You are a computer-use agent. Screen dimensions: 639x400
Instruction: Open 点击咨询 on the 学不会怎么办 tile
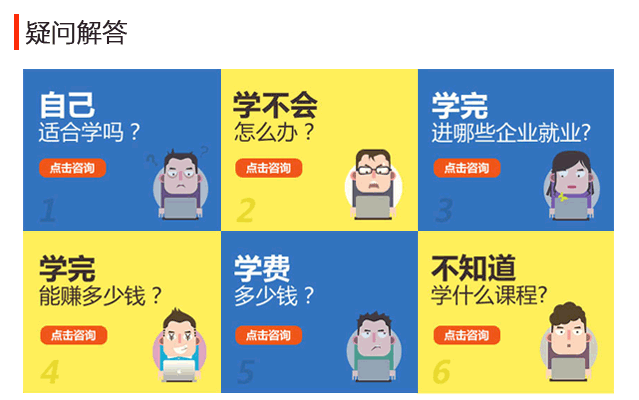tap(268, 168)
